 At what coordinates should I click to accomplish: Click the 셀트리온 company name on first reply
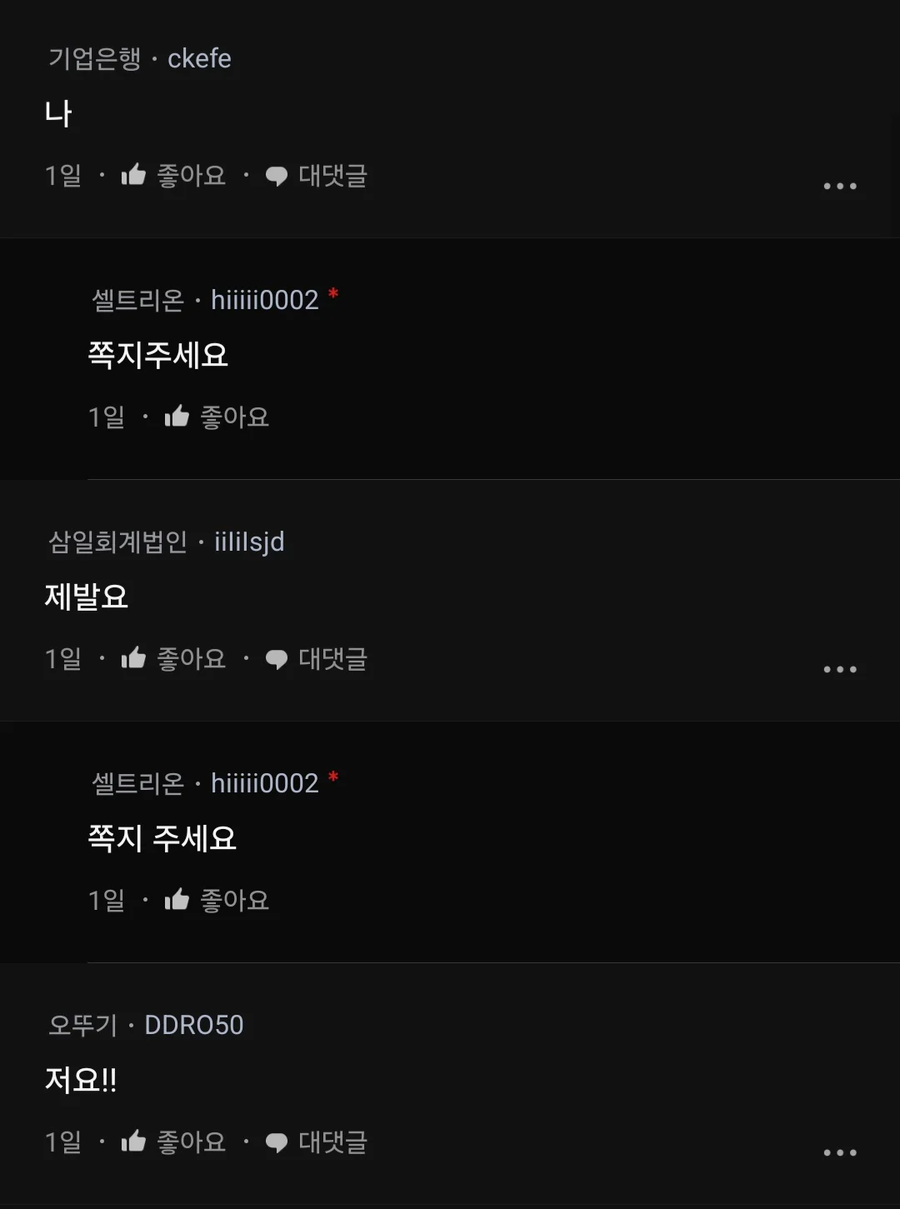136,300
